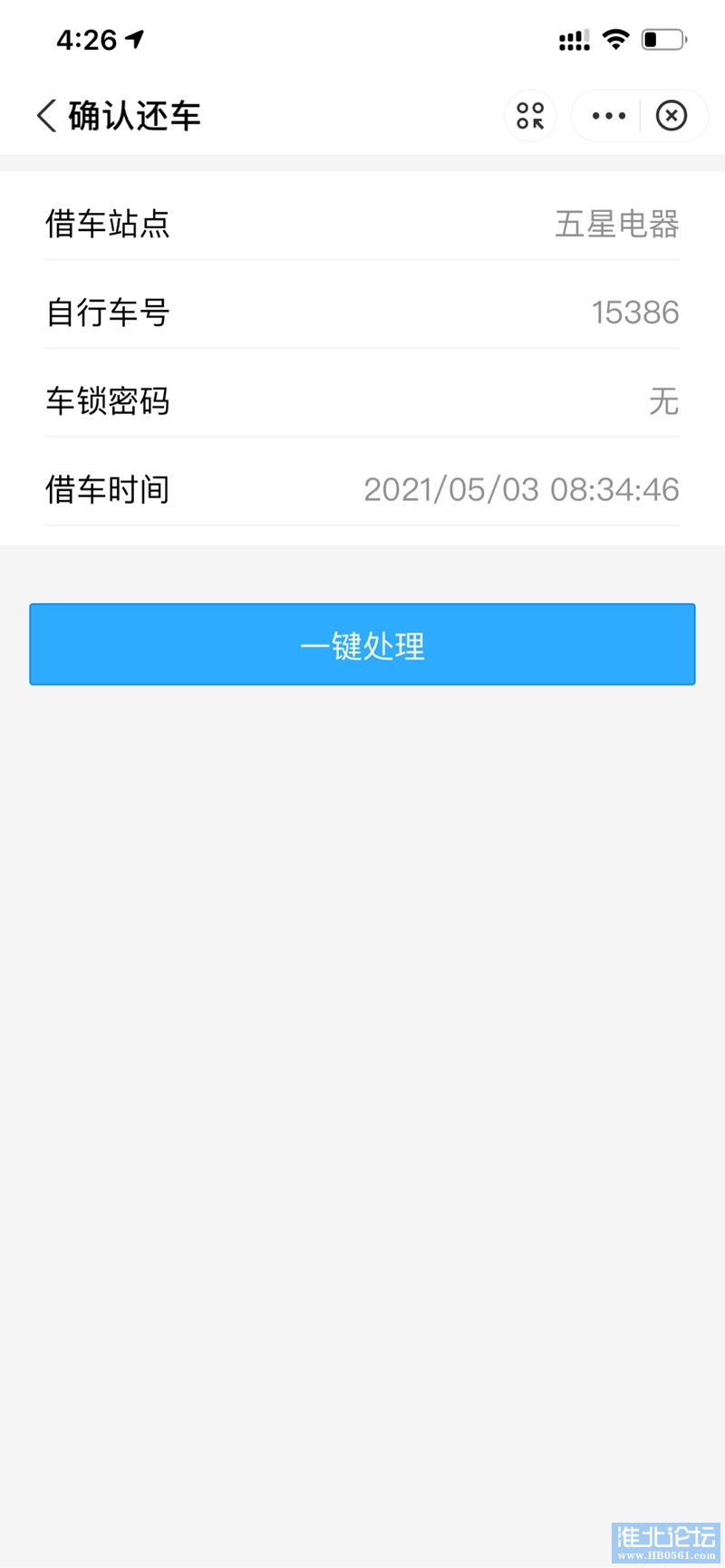
Task: Tap the 一键处理 button
Action: (362, 645)
